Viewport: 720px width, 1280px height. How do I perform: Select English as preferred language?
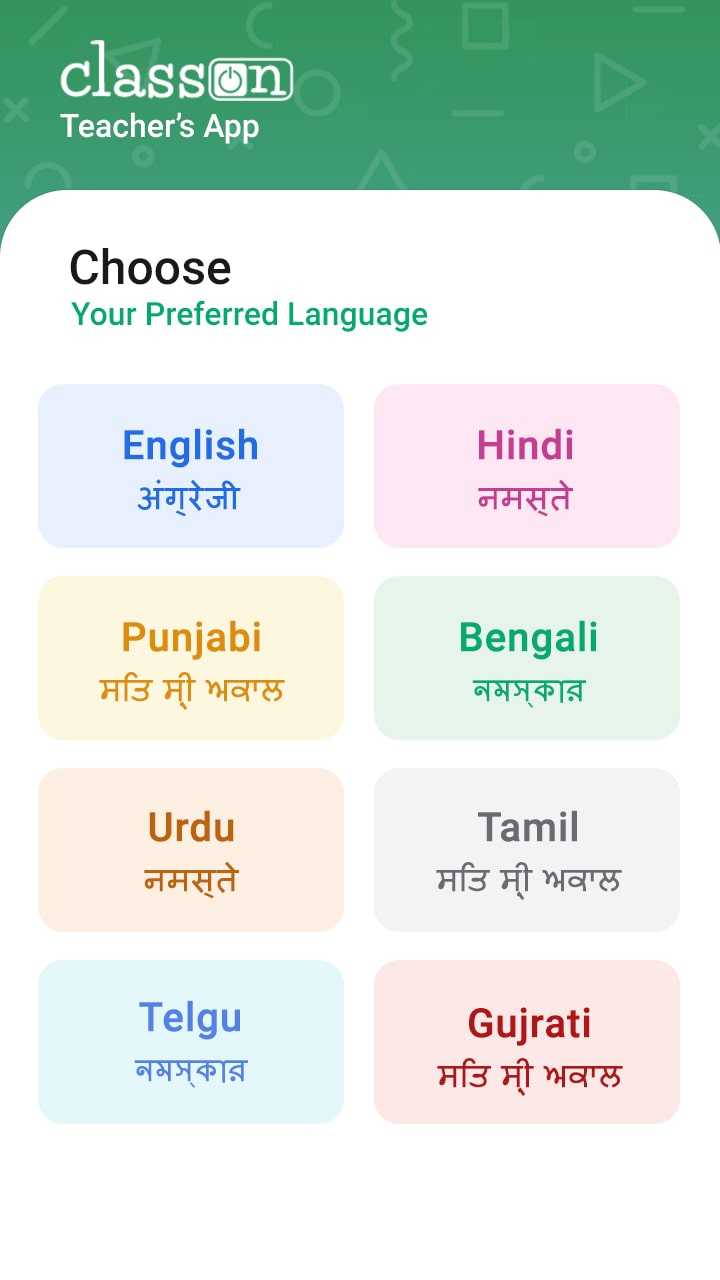click(191, 466)
